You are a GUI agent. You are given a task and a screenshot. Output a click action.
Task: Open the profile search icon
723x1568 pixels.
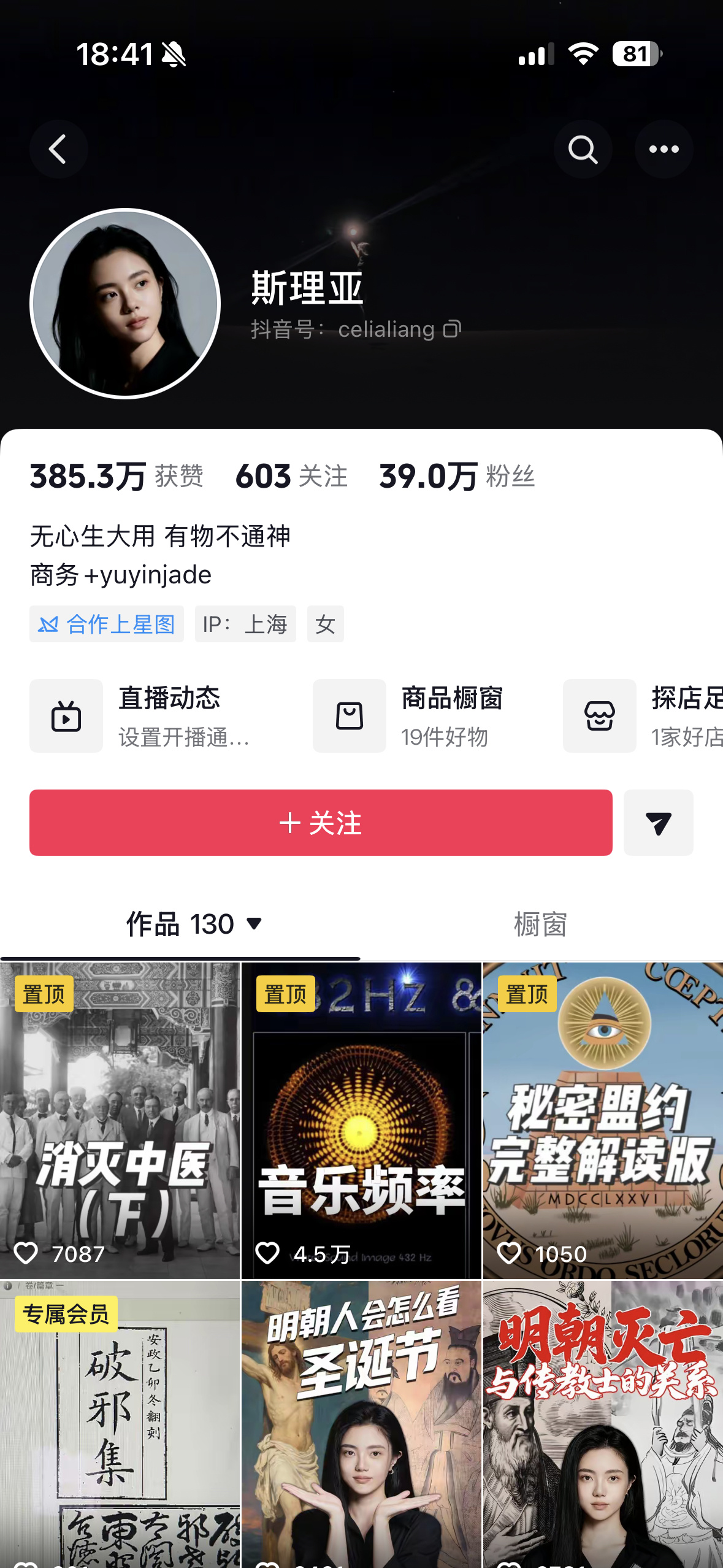(583, 149)
